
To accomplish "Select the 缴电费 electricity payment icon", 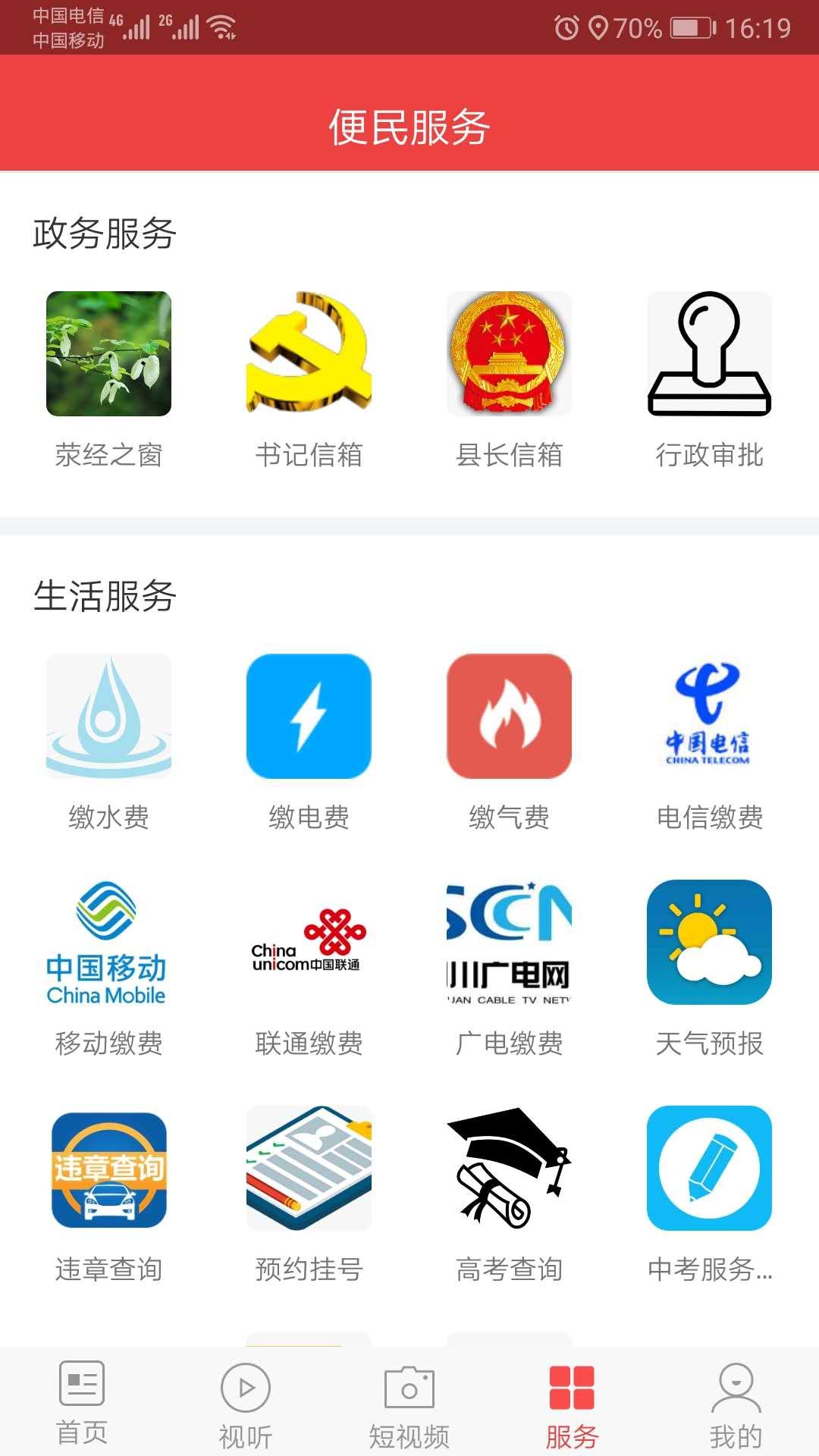I will (309, 717).
